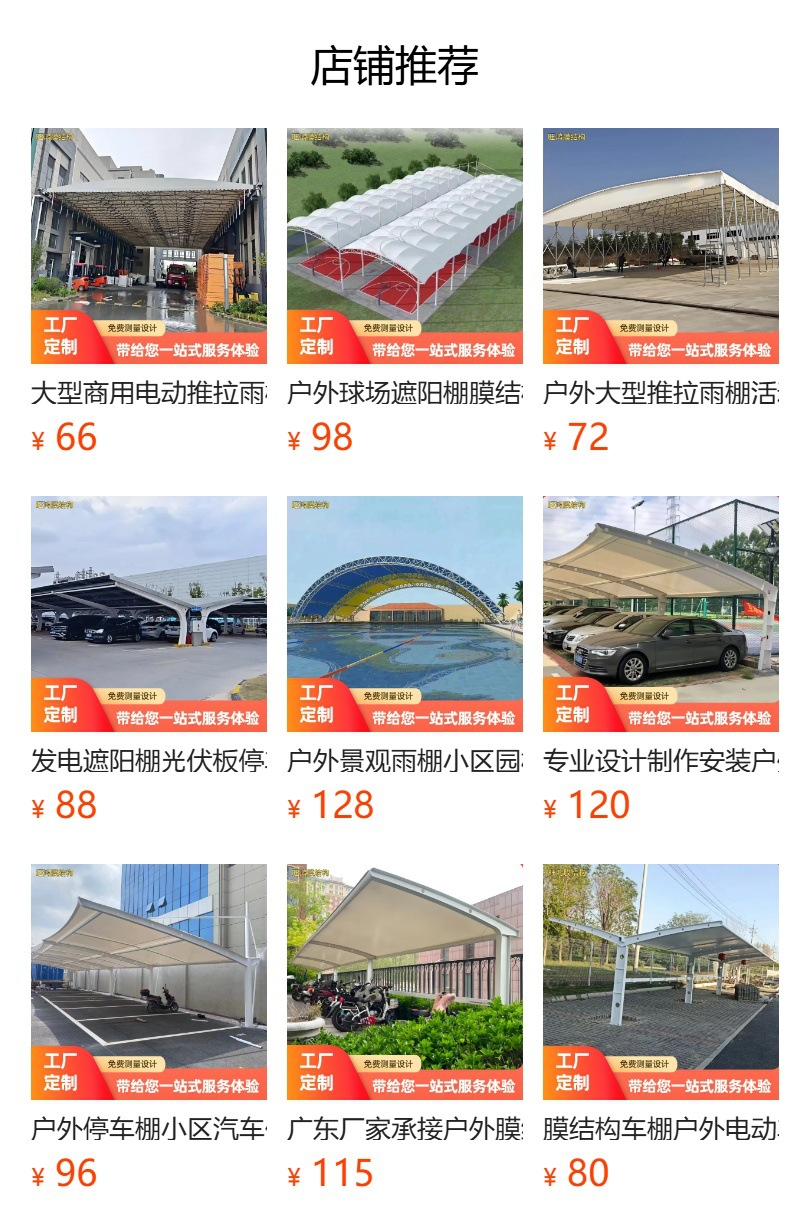
Task: Select the 广东厂家承接户外膜 product priced ¥115
Action: 405,982
